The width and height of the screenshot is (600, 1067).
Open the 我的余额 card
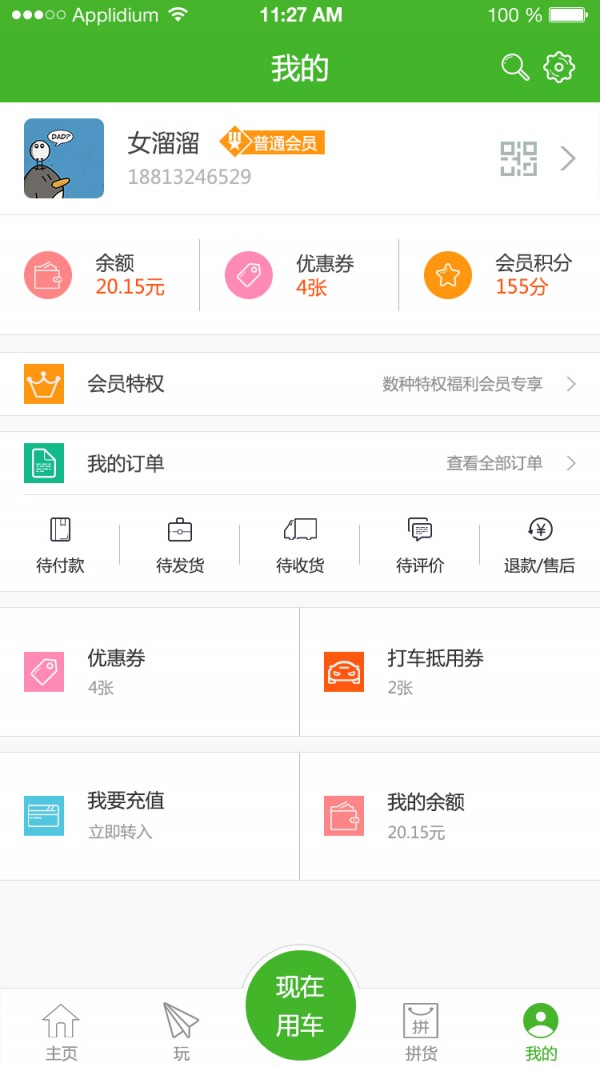pyautogui.click(x=450, y=815)
